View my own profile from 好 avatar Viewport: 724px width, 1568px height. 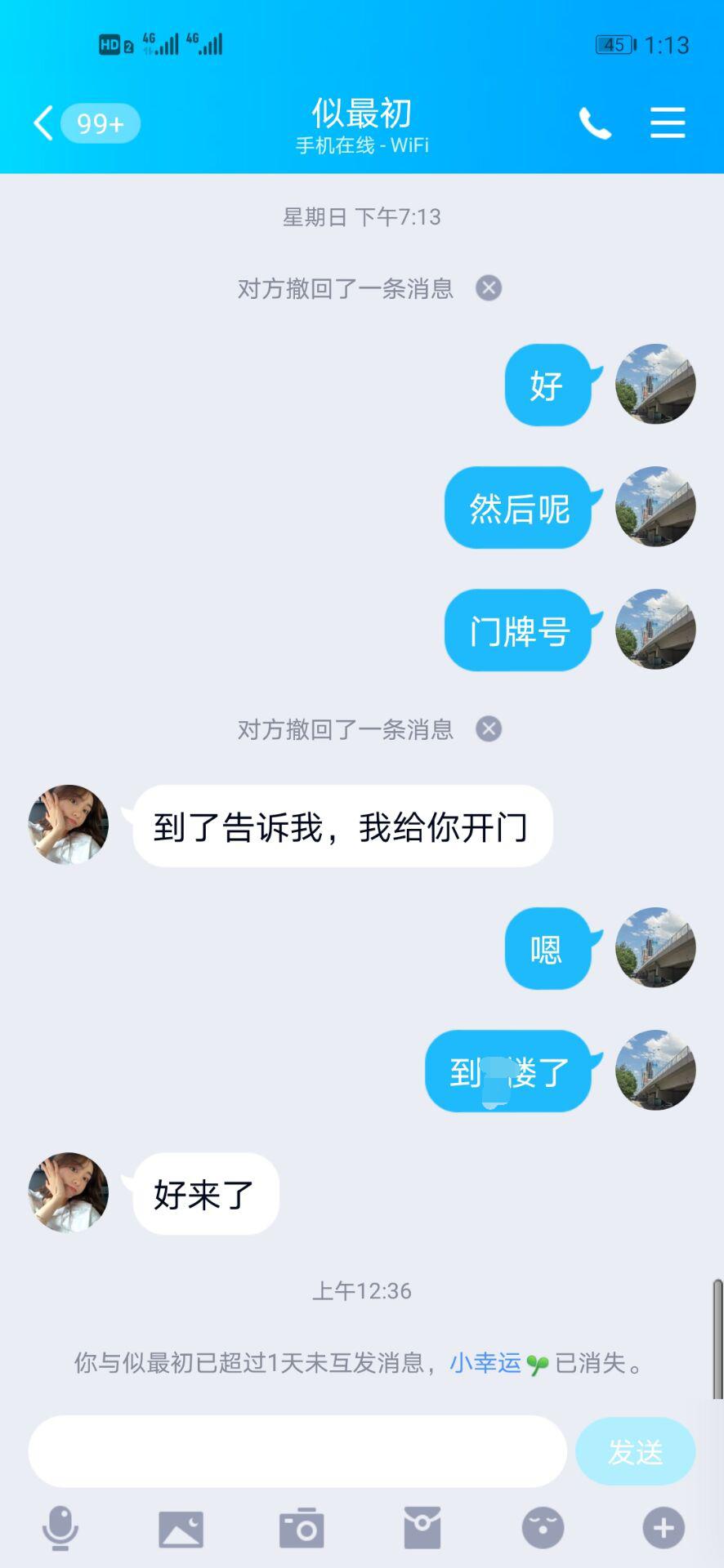(x=655, y=384)
